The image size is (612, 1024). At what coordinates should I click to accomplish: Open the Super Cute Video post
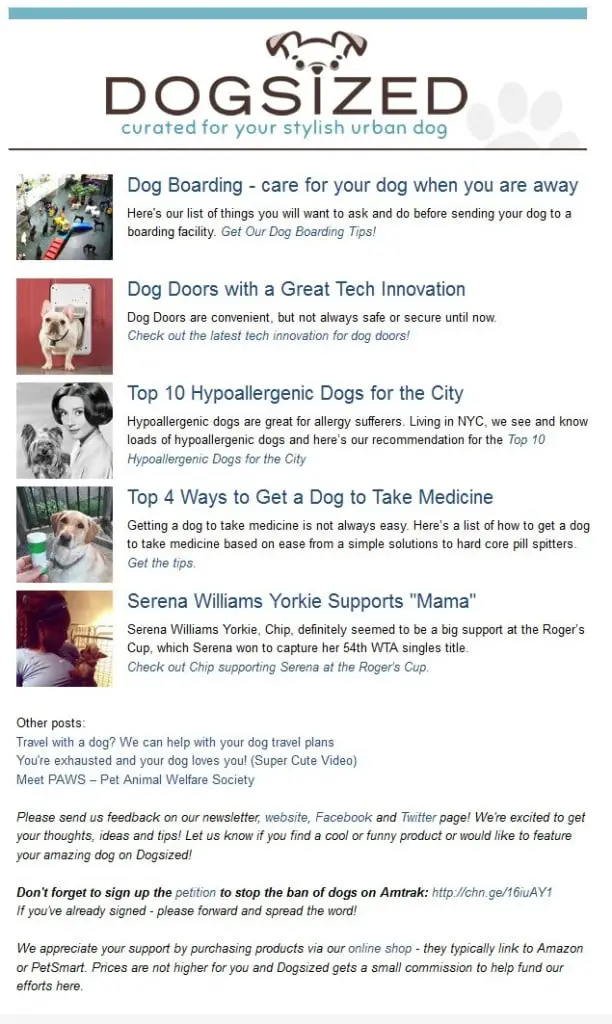click(x=187, y=761)
